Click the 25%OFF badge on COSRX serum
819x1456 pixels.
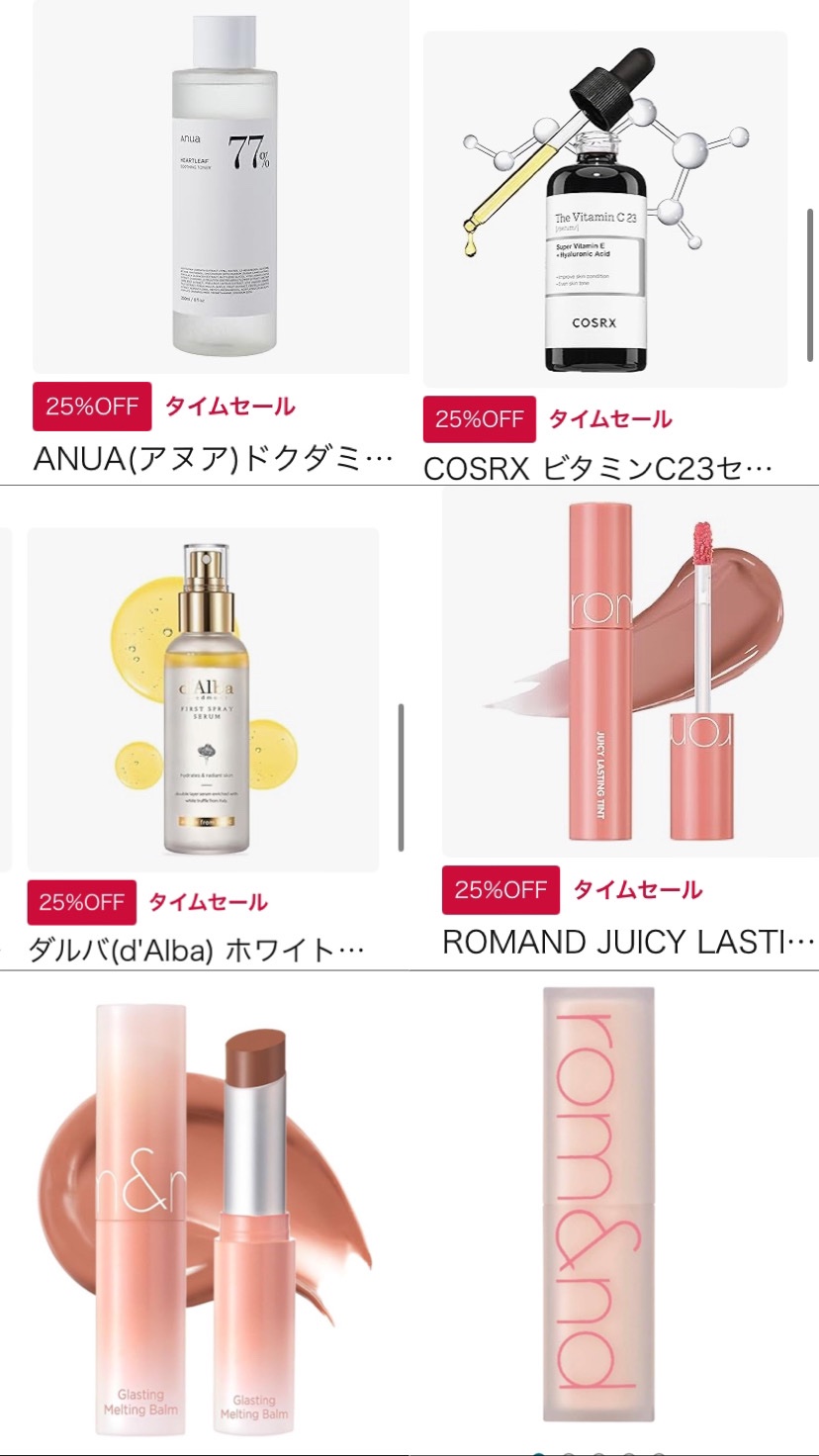[477, 420]
